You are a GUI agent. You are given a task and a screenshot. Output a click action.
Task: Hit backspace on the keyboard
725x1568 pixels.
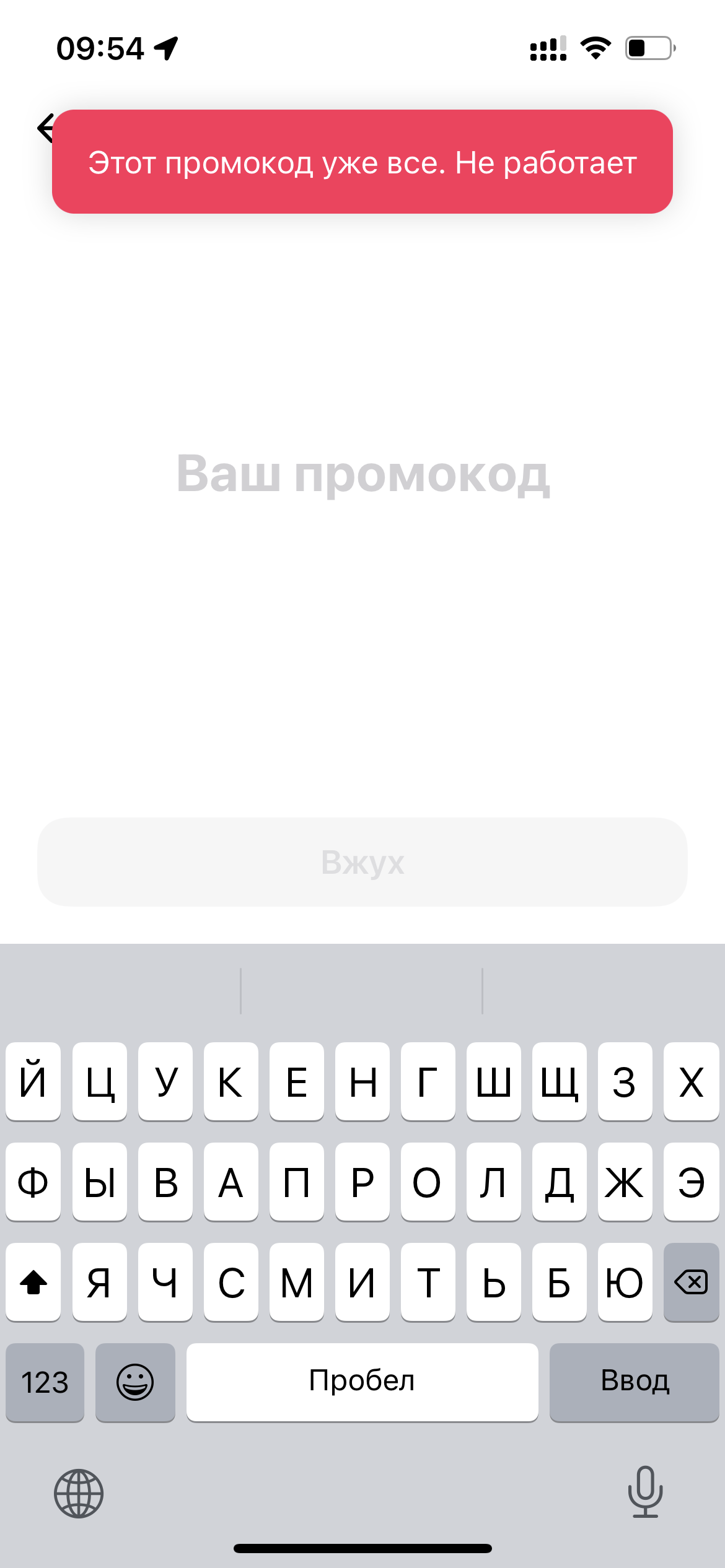pyautogui.click(x=691, y=1282)
